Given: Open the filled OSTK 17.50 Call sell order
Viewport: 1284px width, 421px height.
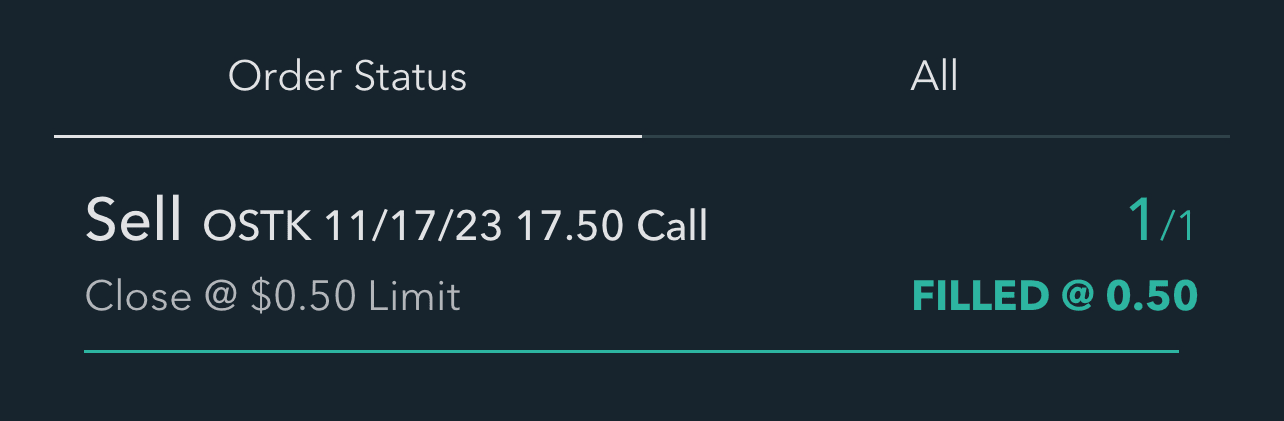Looking at the screenshot, I should (640, 256).
